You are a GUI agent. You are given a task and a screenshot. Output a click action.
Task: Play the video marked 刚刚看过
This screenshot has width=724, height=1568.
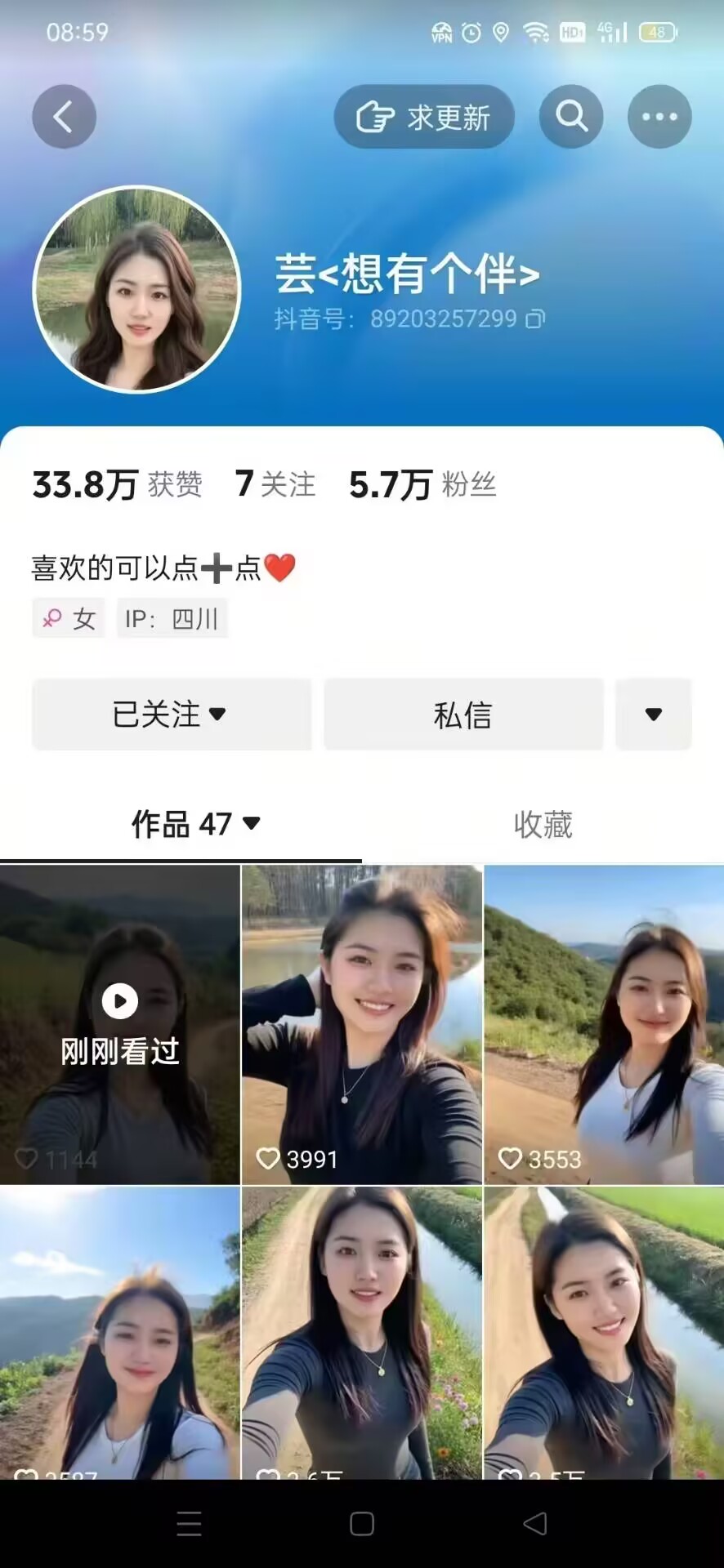(120, 1024)
